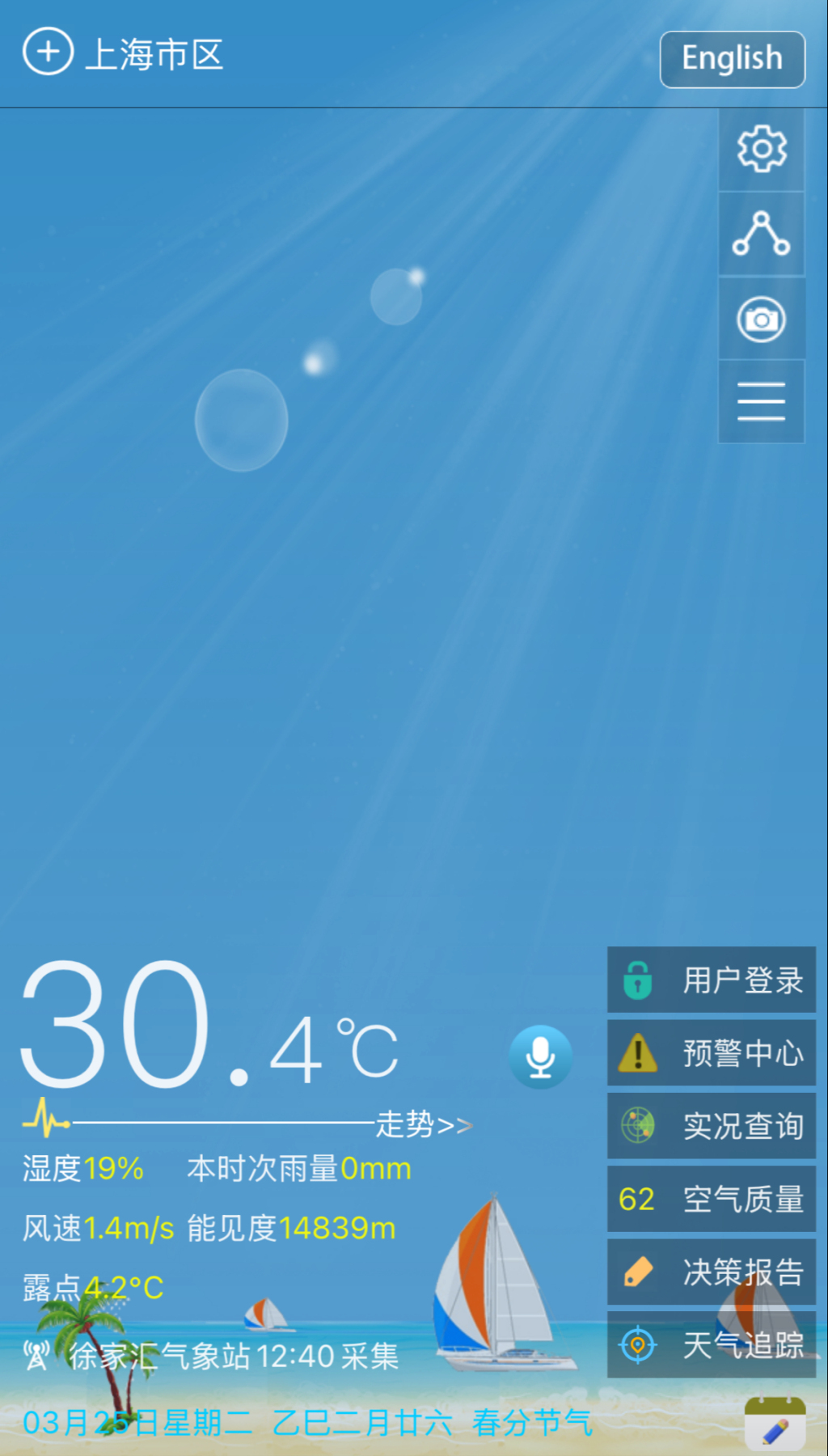Check 空气质量 air quality
828x1456 pixels.
click(x=711, y=1199)
